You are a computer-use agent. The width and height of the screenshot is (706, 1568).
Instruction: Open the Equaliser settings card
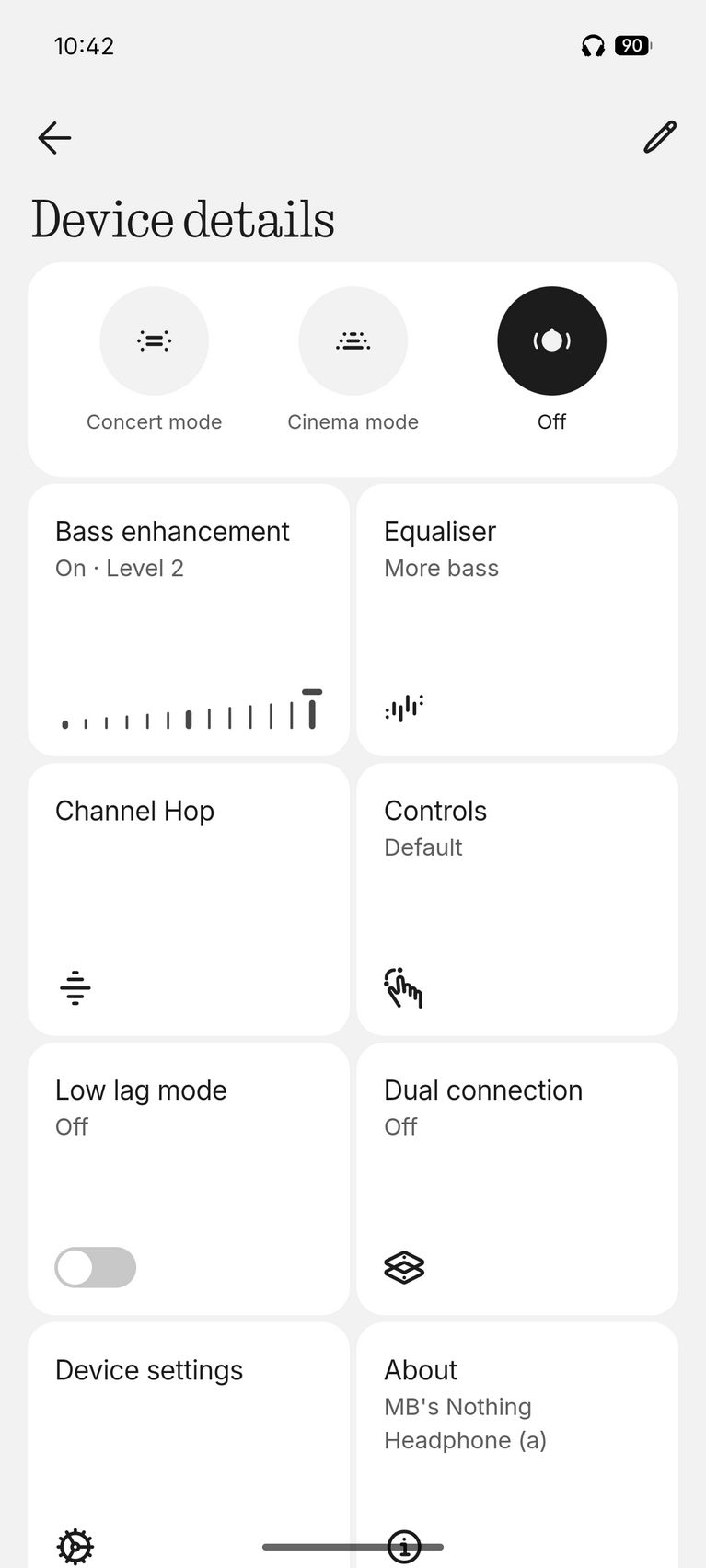[x=517, y=619]
